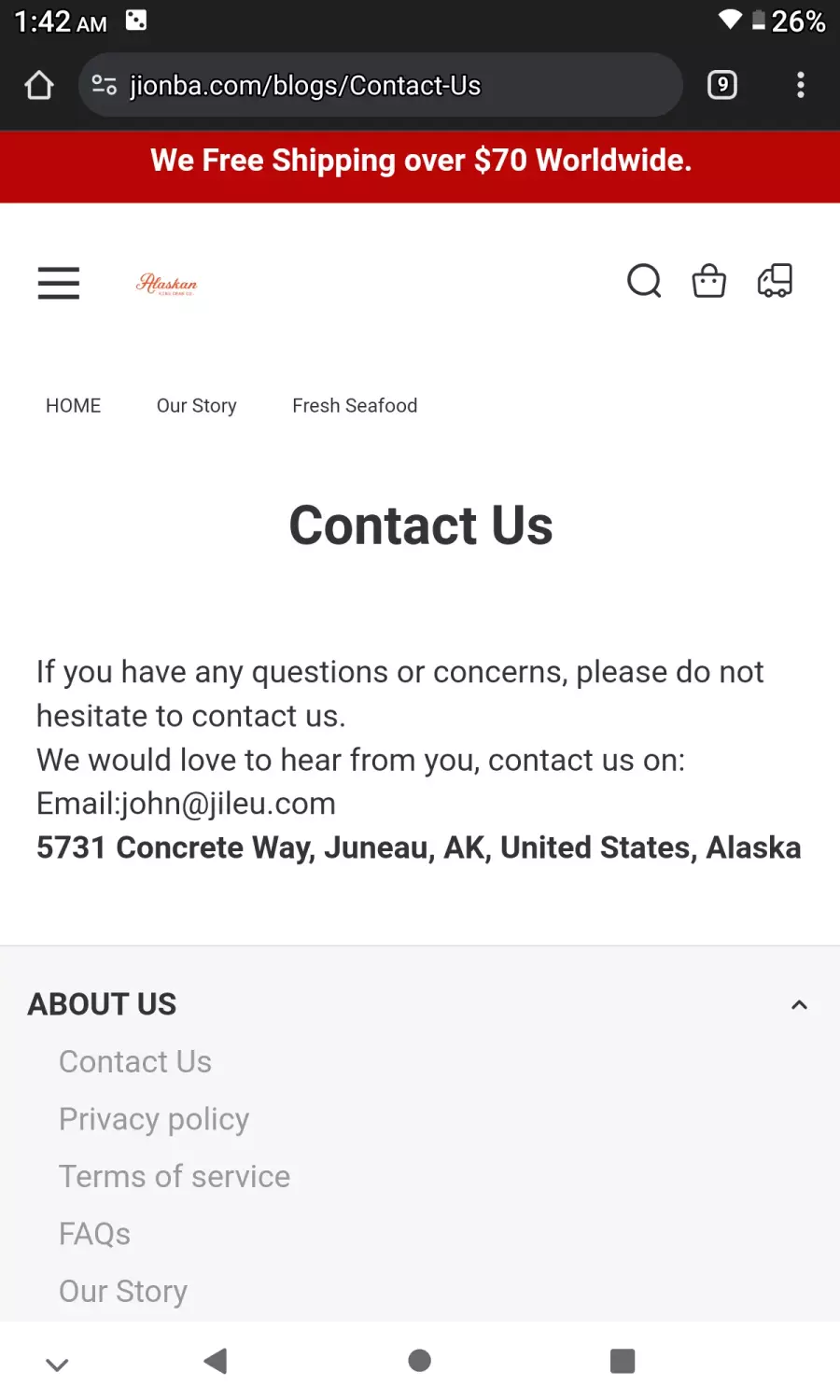Open Chrome's three-dot overflow menu
Image resolution: width=840 pixels, height=1400 pixels.
(801, 85)
